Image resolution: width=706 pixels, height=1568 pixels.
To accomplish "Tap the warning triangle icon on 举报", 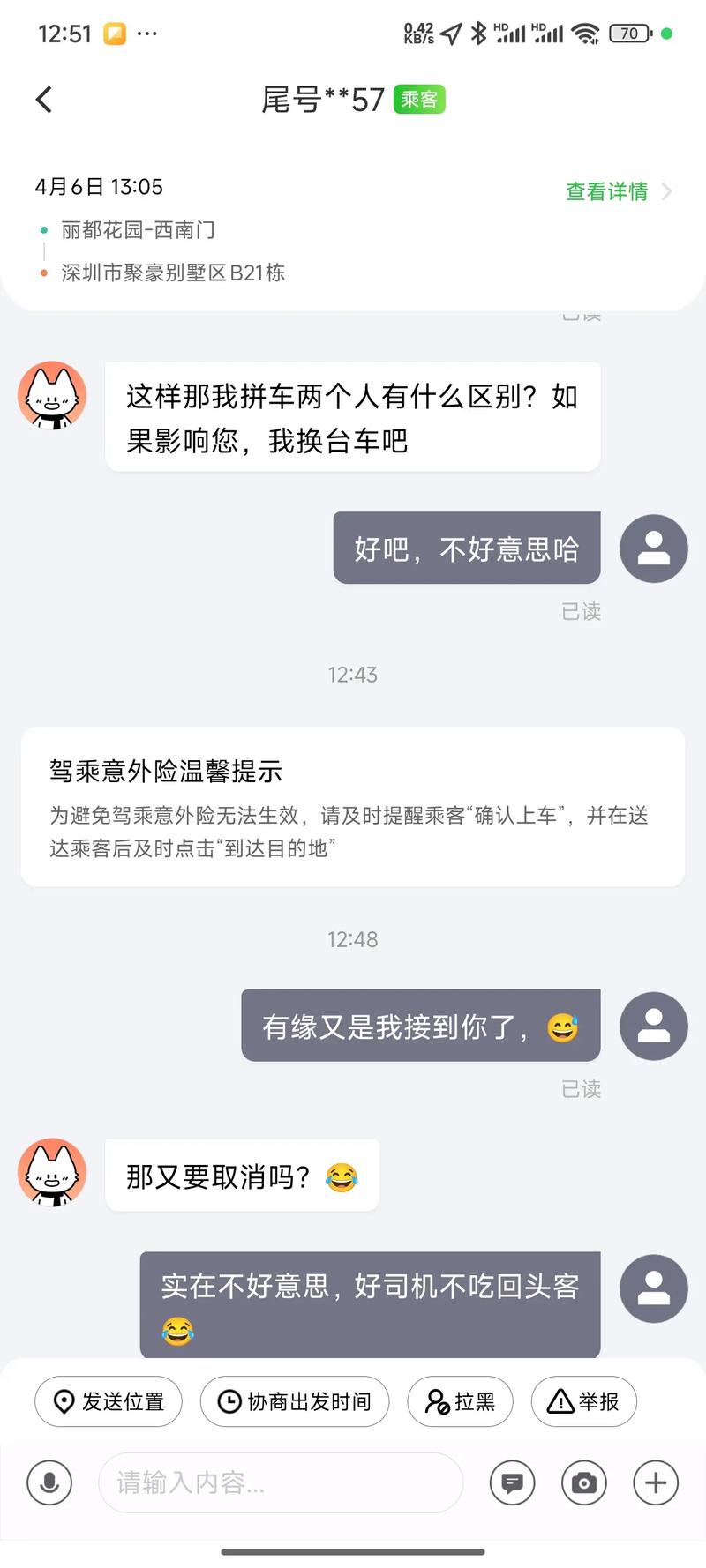I will point(562,1401).
